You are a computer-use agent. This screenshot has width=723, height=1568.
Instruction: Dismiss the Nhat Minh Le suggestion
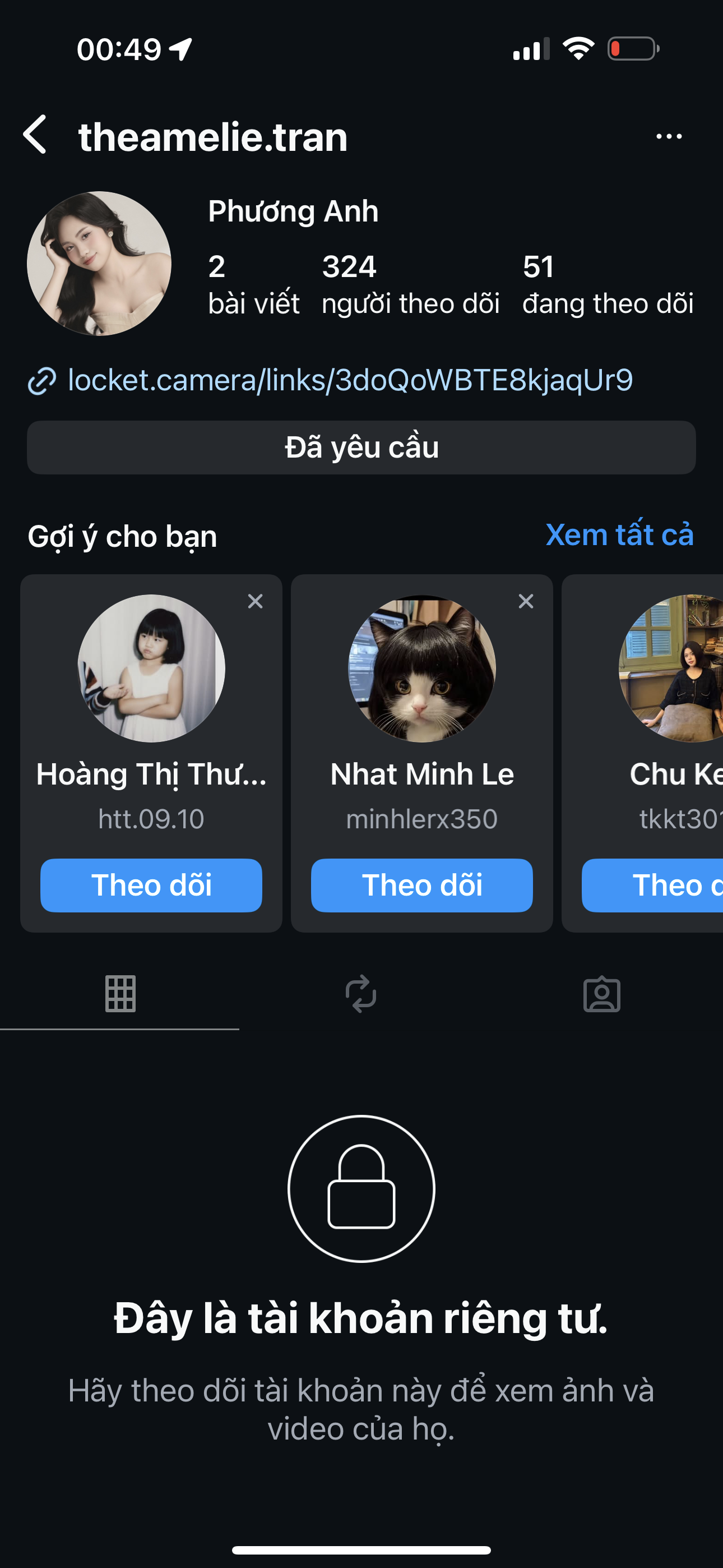click(x=526, y=601)
